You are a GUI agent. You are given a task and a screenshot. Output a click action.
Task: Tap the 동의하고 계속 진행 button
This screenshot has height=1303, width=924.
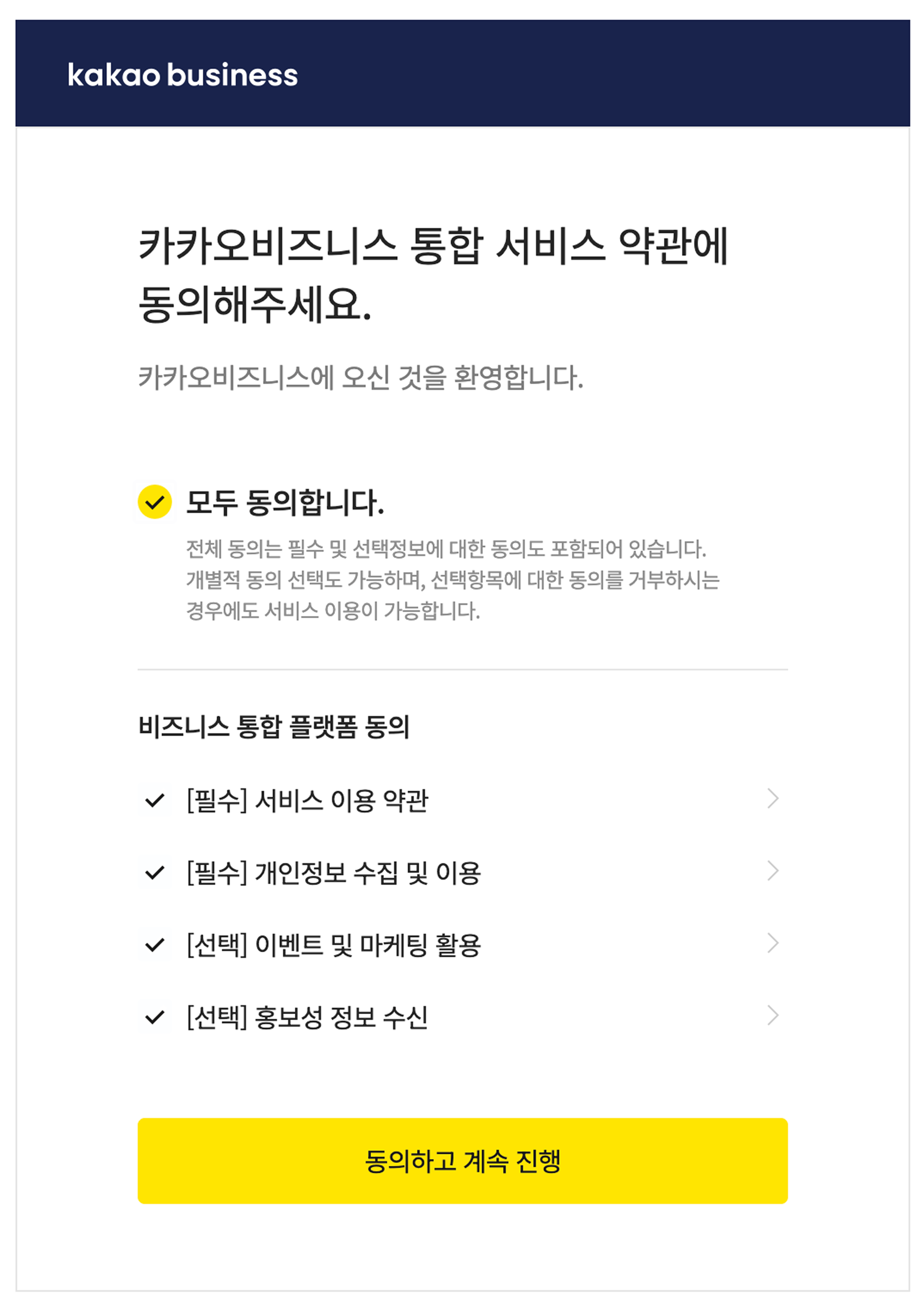click(x=462, y=1161)
